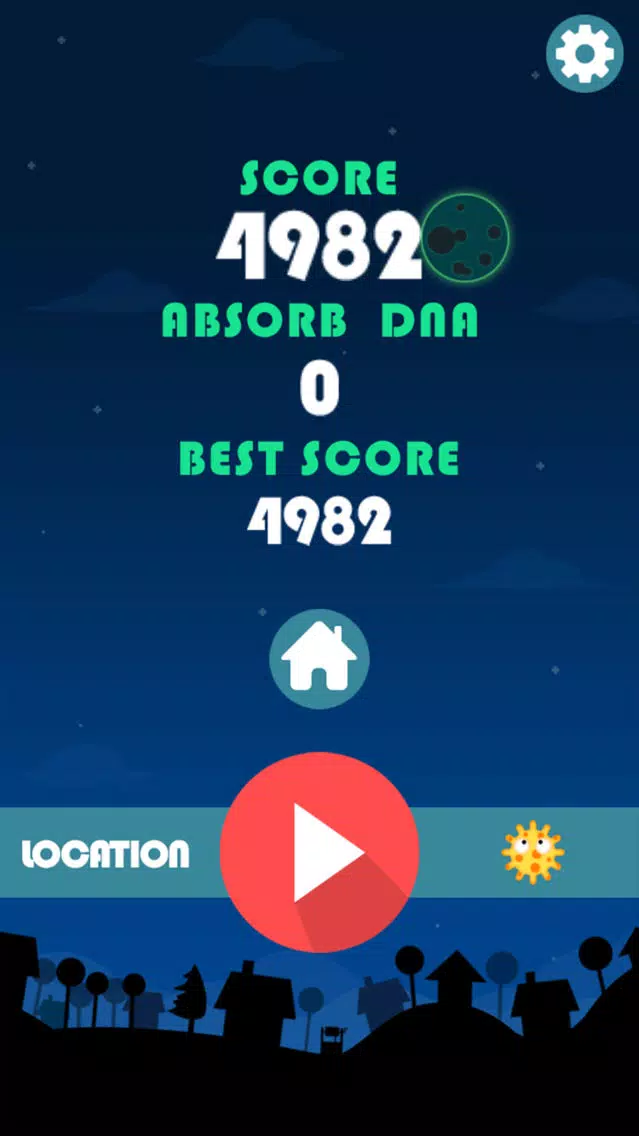Go to the home screen
The image size is (639, 1136).
click(320, 659)
